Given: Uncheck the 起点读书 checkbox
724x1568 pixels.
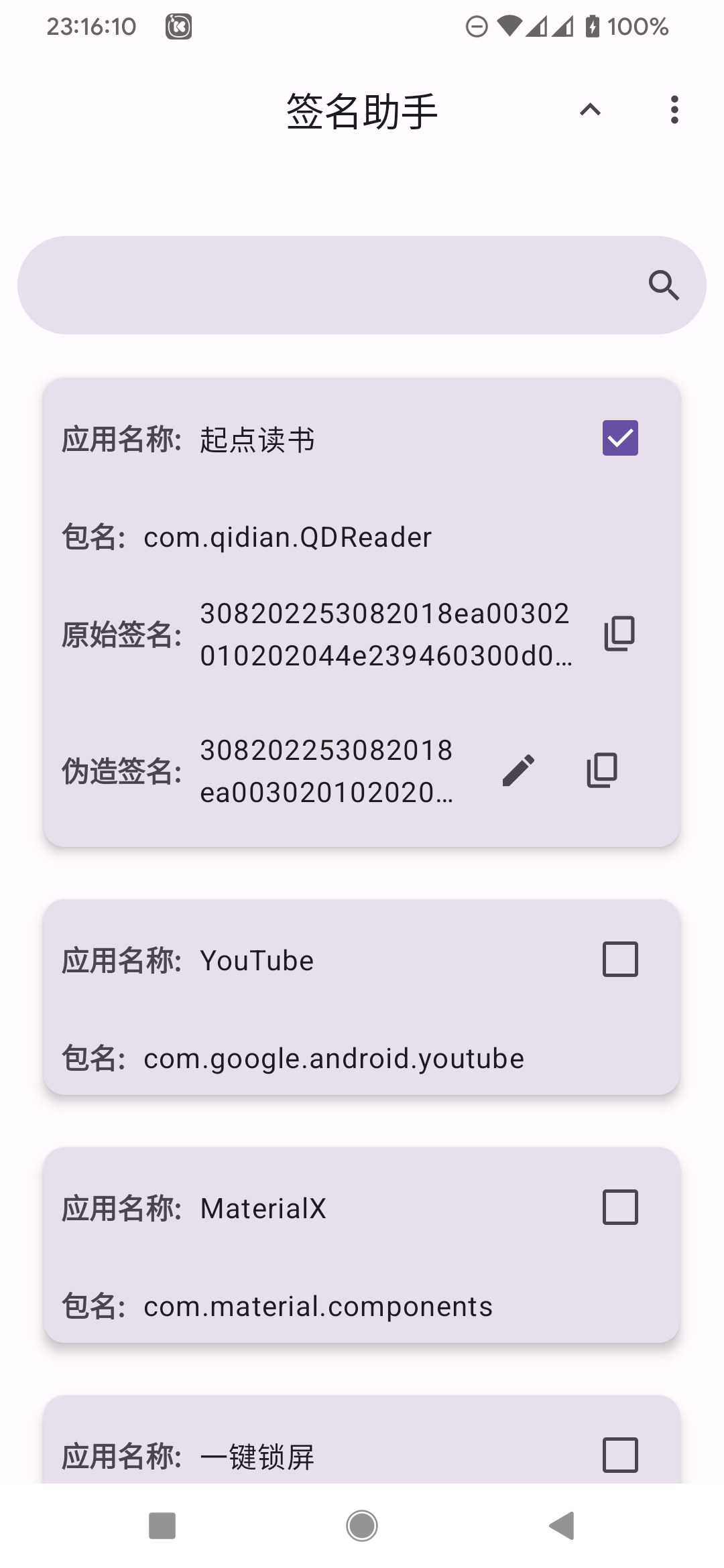Looking at the screenshot, I should 620,438.
